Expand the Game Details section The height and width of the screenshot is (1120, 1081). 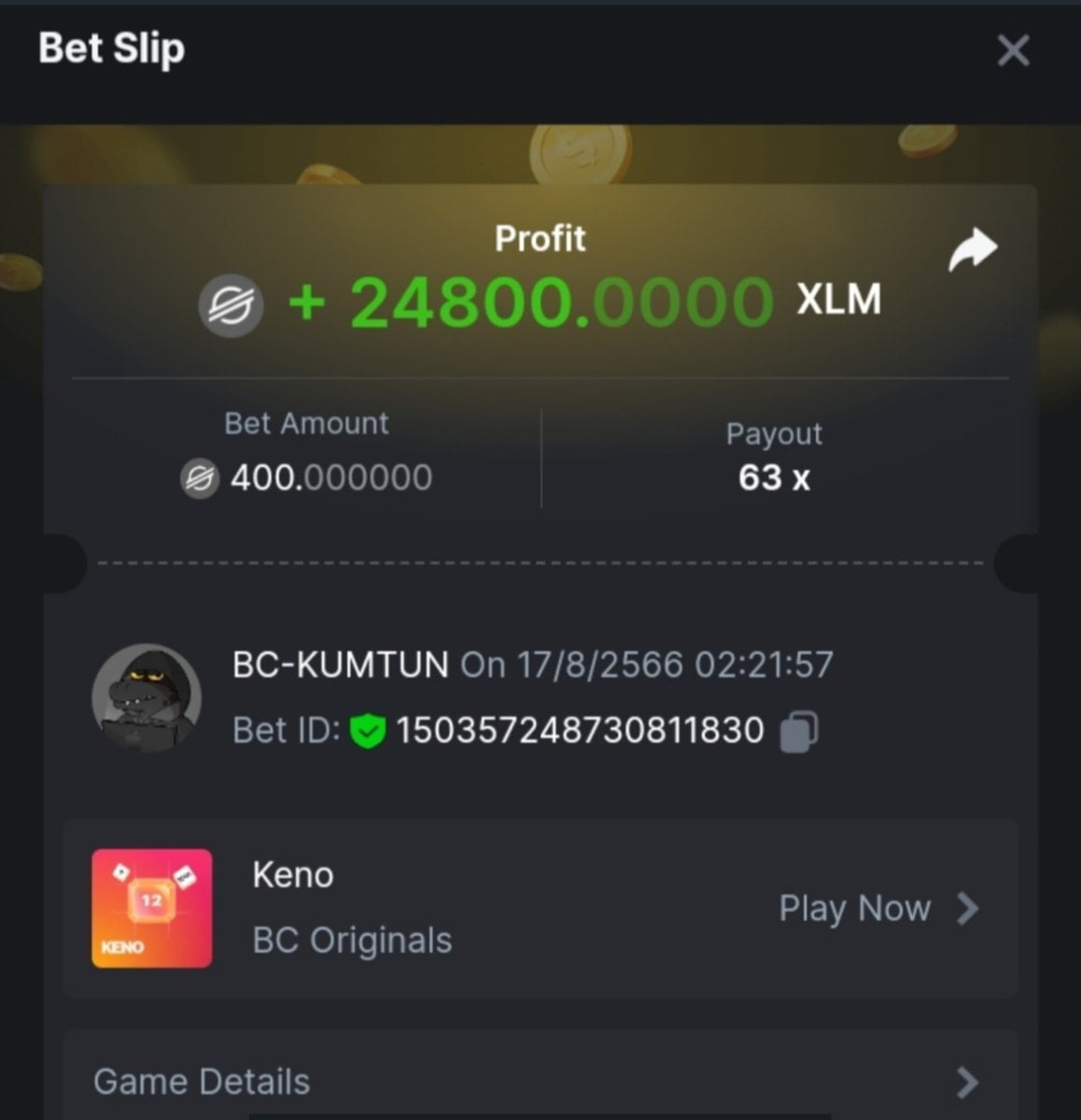(x=540, y=1082)
